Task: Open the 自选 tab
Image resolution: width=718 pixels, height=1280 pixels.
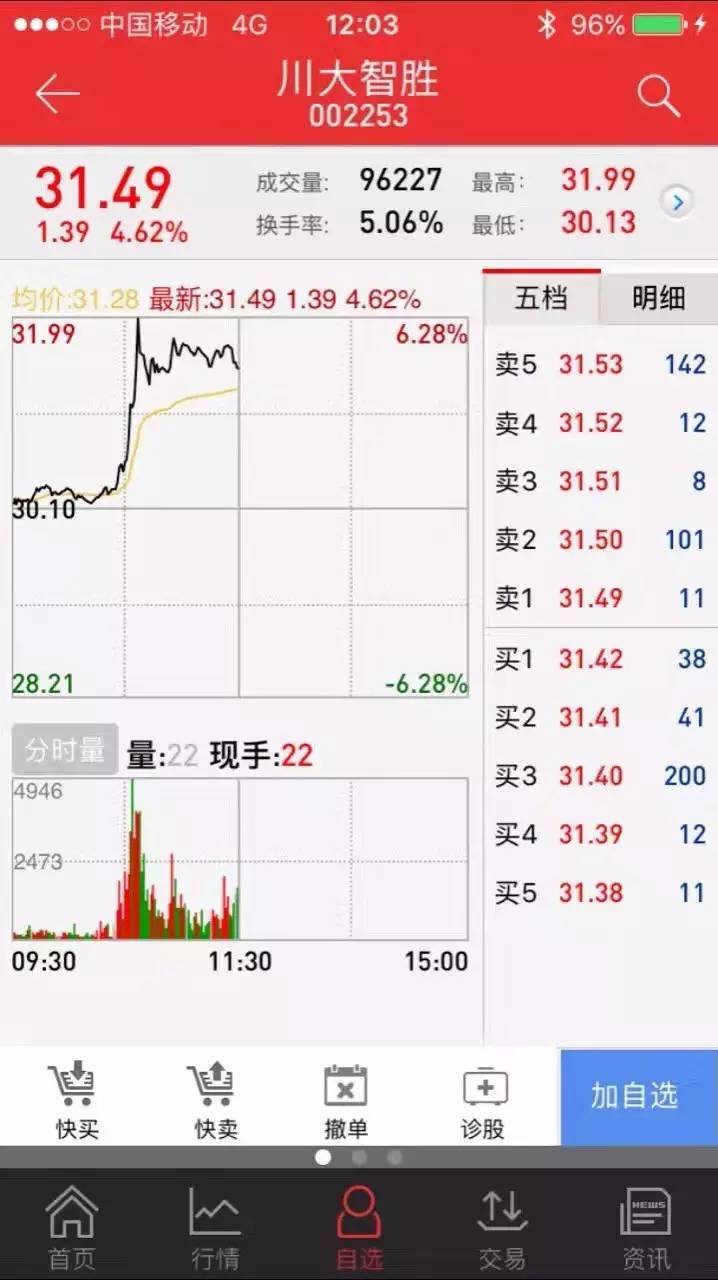Action: (x=359, y=1226)
